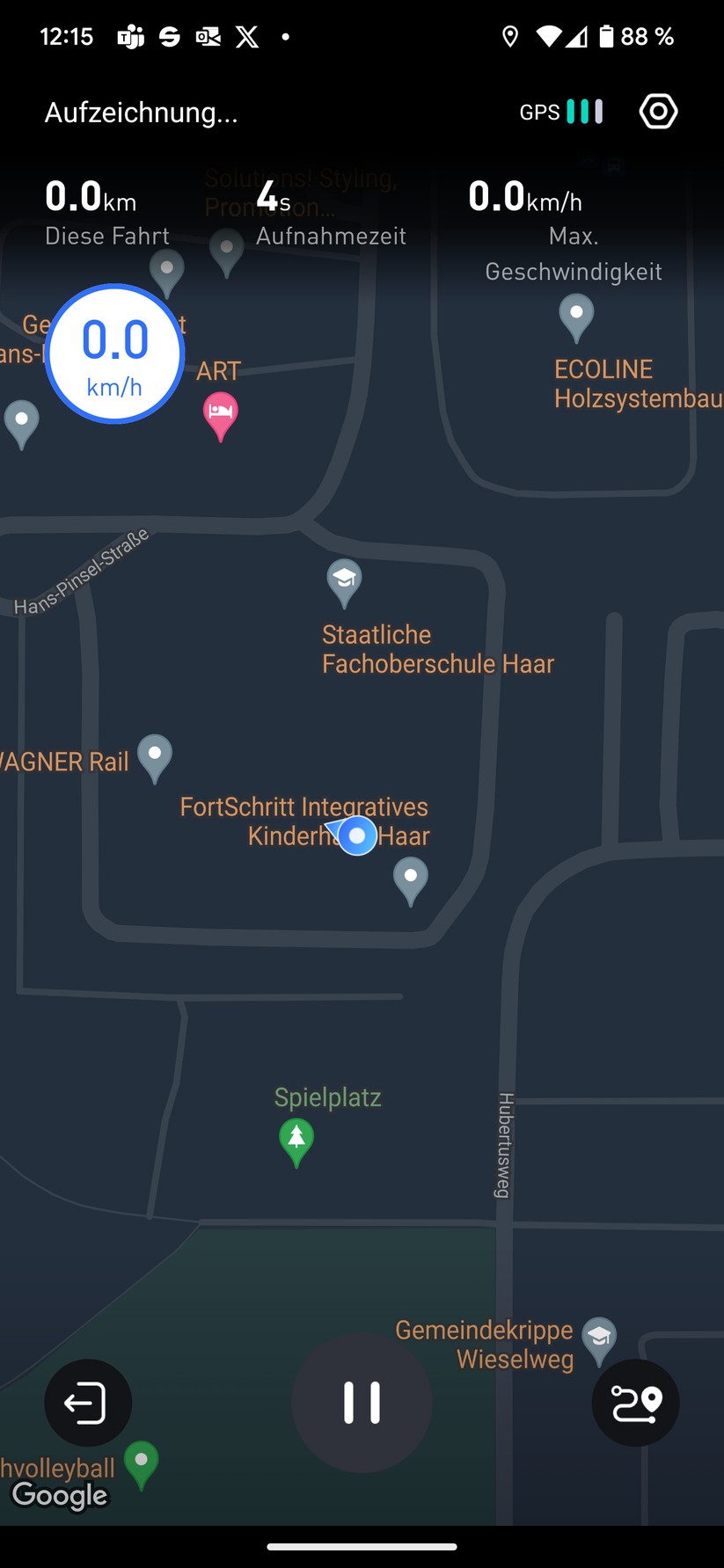
Task: Open the route planning icon
Action: coord(635,1402)
